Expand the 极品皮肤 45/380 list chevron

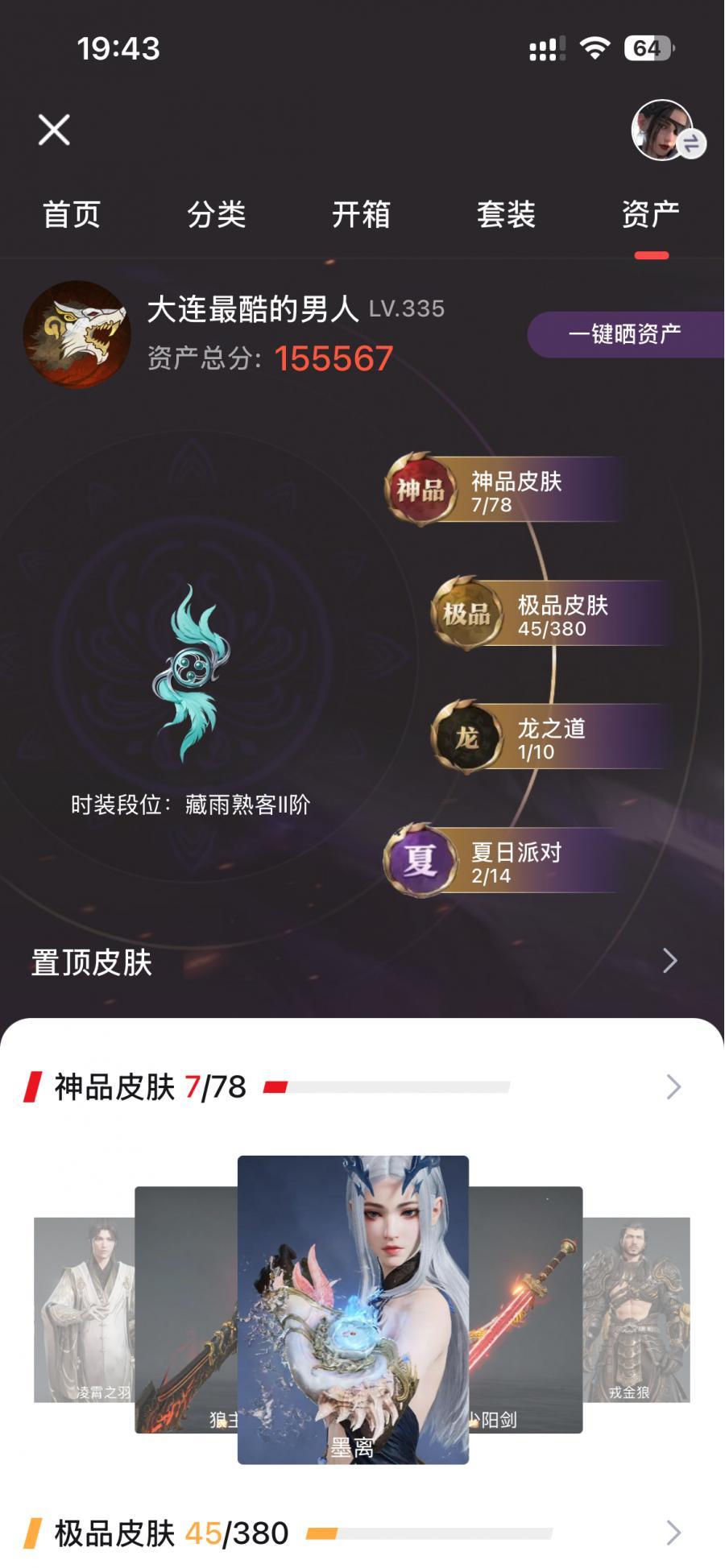click(x=673, y=1533)
